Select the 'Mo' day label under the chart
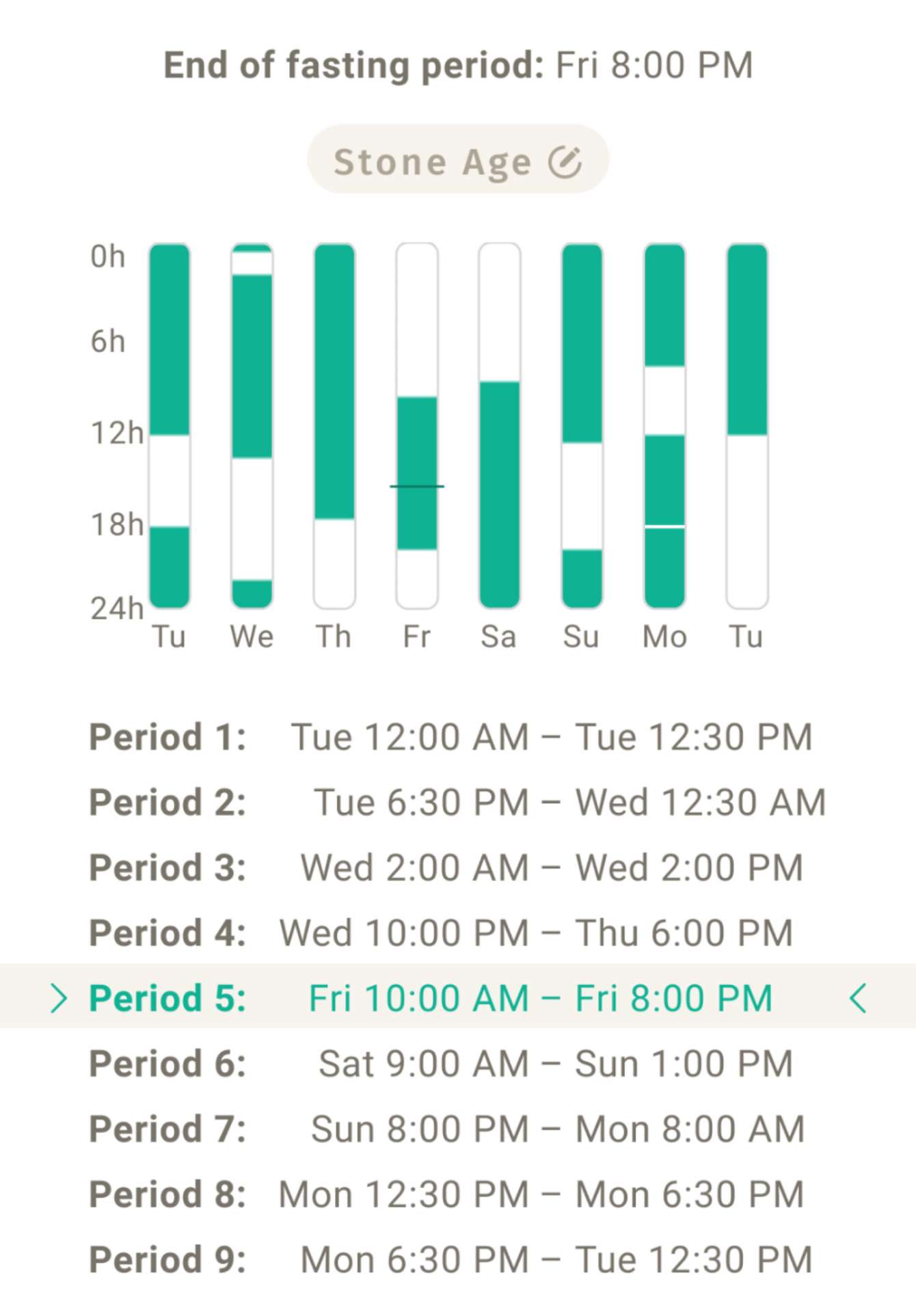The width and height of the screenshot is (916, 1316). pyautogui.click(x=664, y=636)
